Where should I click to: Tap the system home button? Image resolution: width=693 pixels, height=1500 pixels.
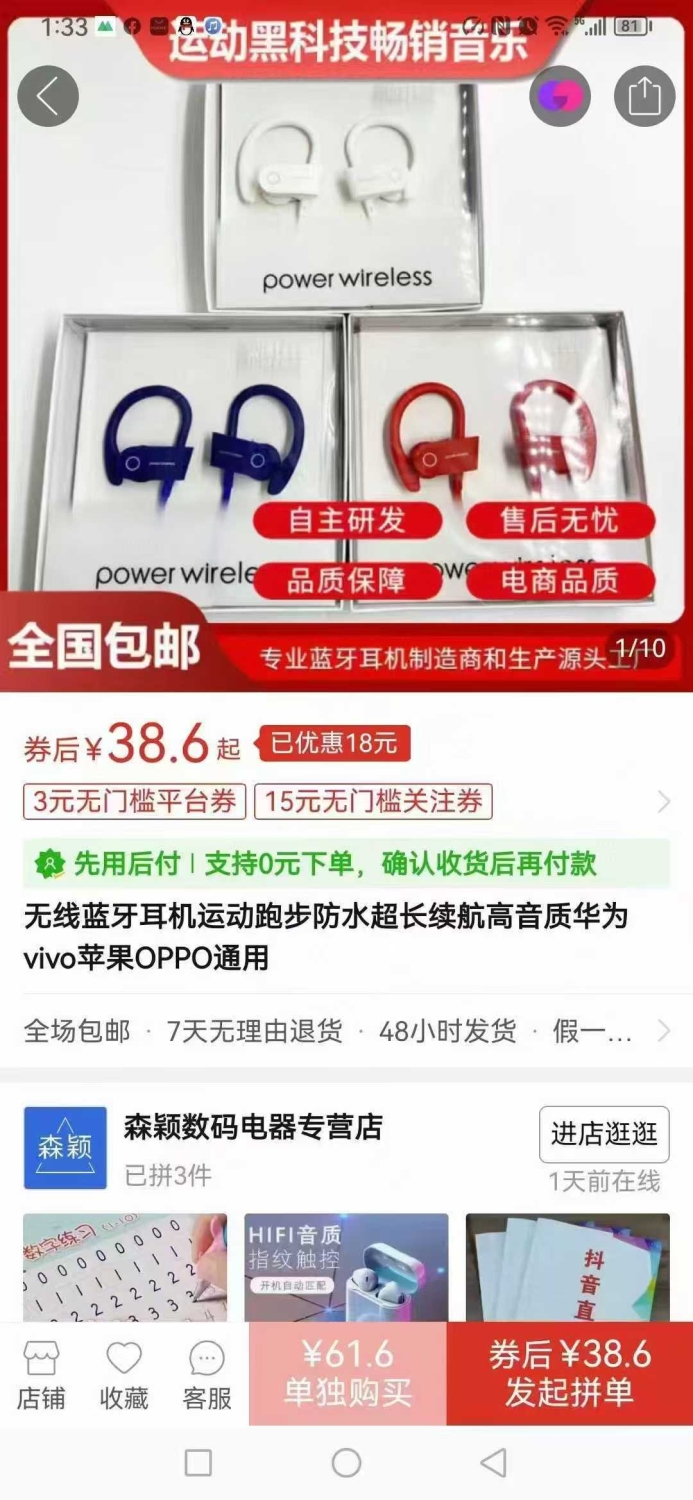[346, 1463]
